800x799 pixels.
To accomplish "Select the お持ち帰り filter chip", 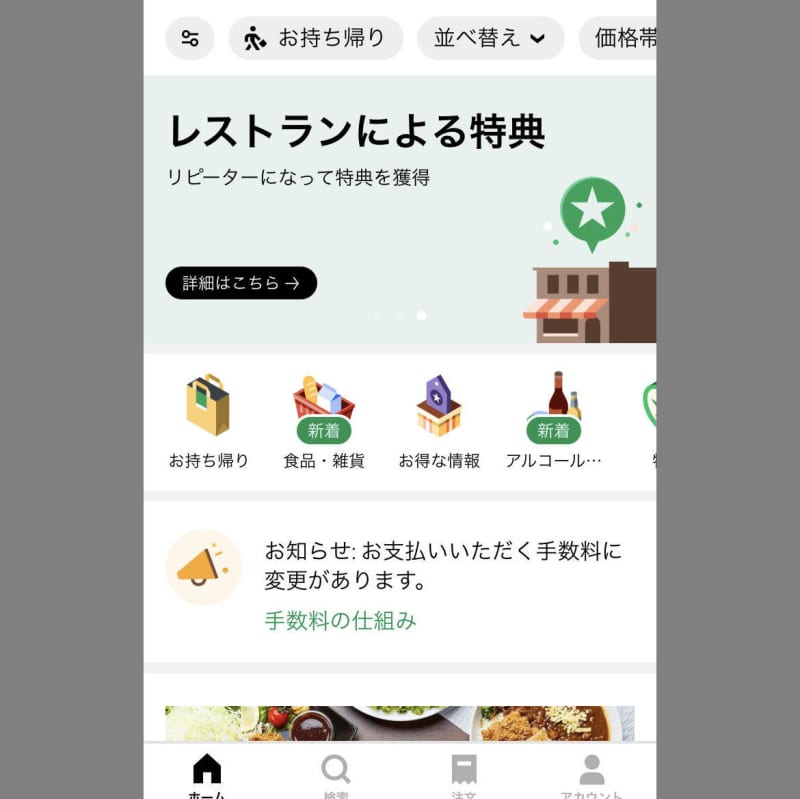I will [315, 39].
